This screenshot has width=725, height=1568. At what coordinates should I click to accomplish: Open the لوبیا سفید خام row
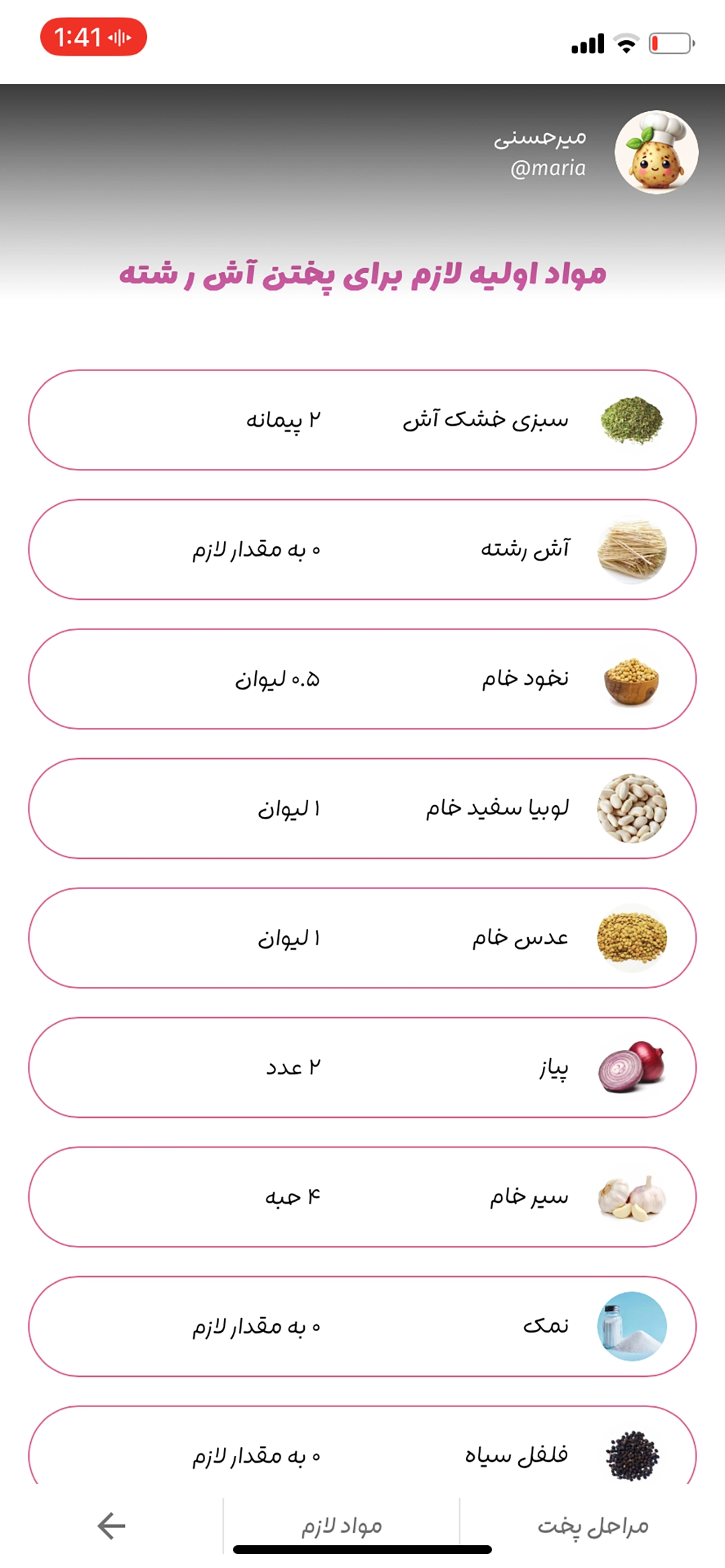(x=362, y=808)
